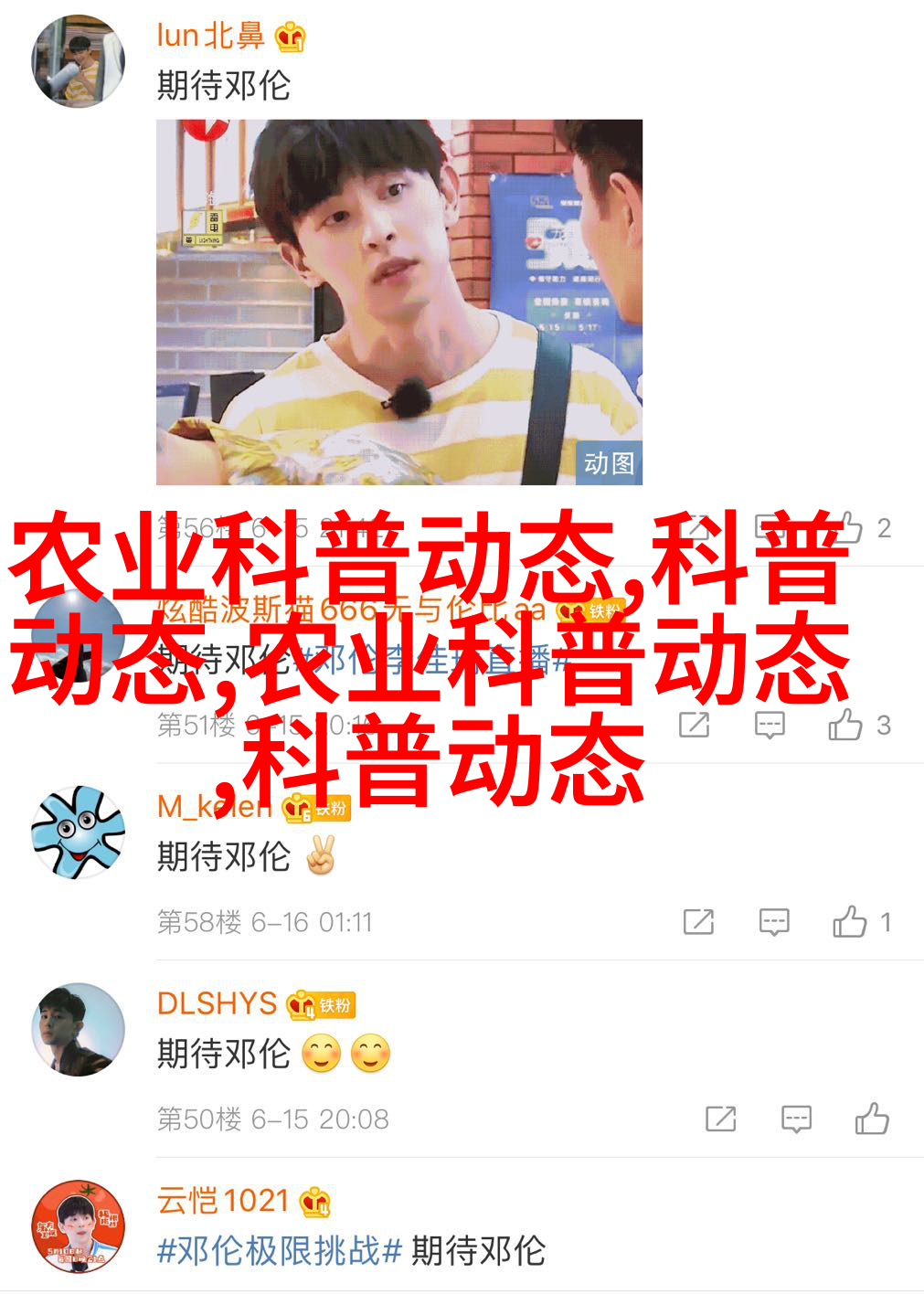
Task: Open DLSHYS's profile name
Action: (217, 1003)
